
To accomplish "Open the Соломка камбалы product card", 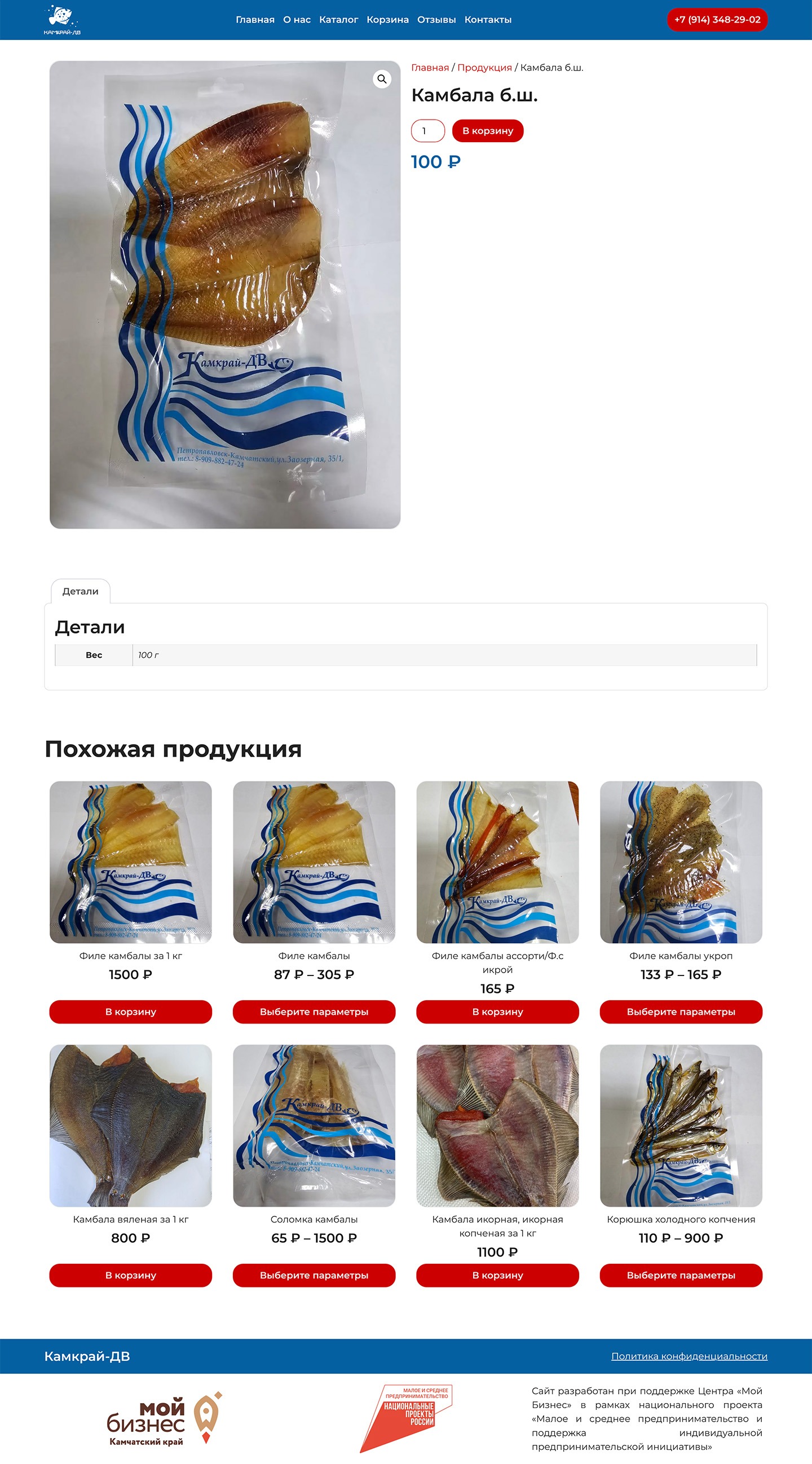I will click(x=314, y=1126).
